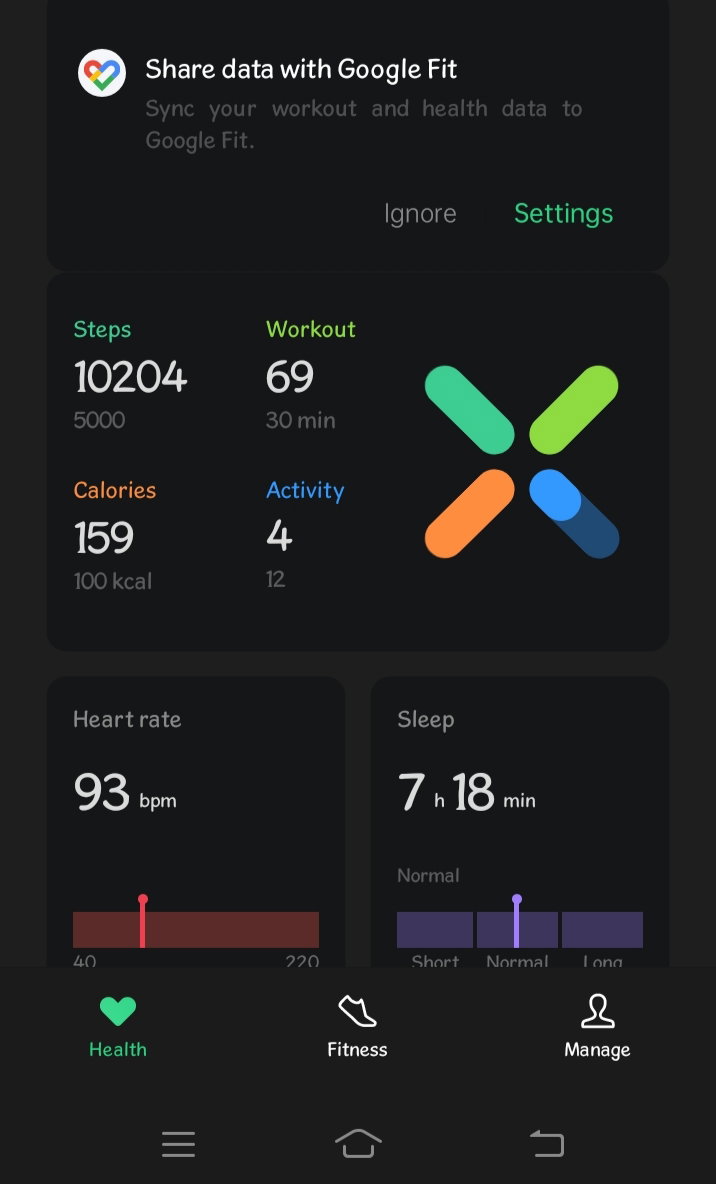Select the Health tab
The width and height of the screenshot is (716, 1184).
(118, 1027)
